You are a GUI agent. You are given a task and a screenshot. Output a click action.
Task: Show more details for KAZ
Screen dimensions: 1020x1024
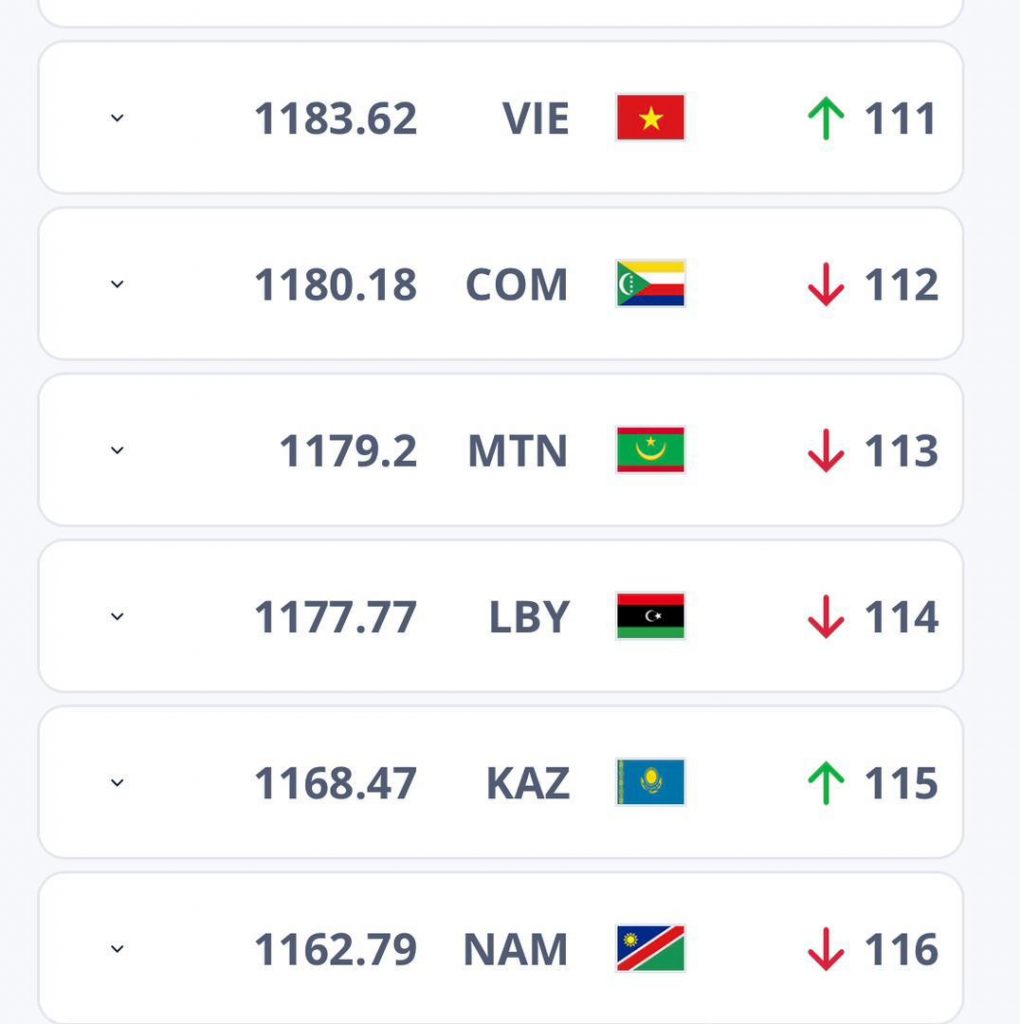pos(117,783)
